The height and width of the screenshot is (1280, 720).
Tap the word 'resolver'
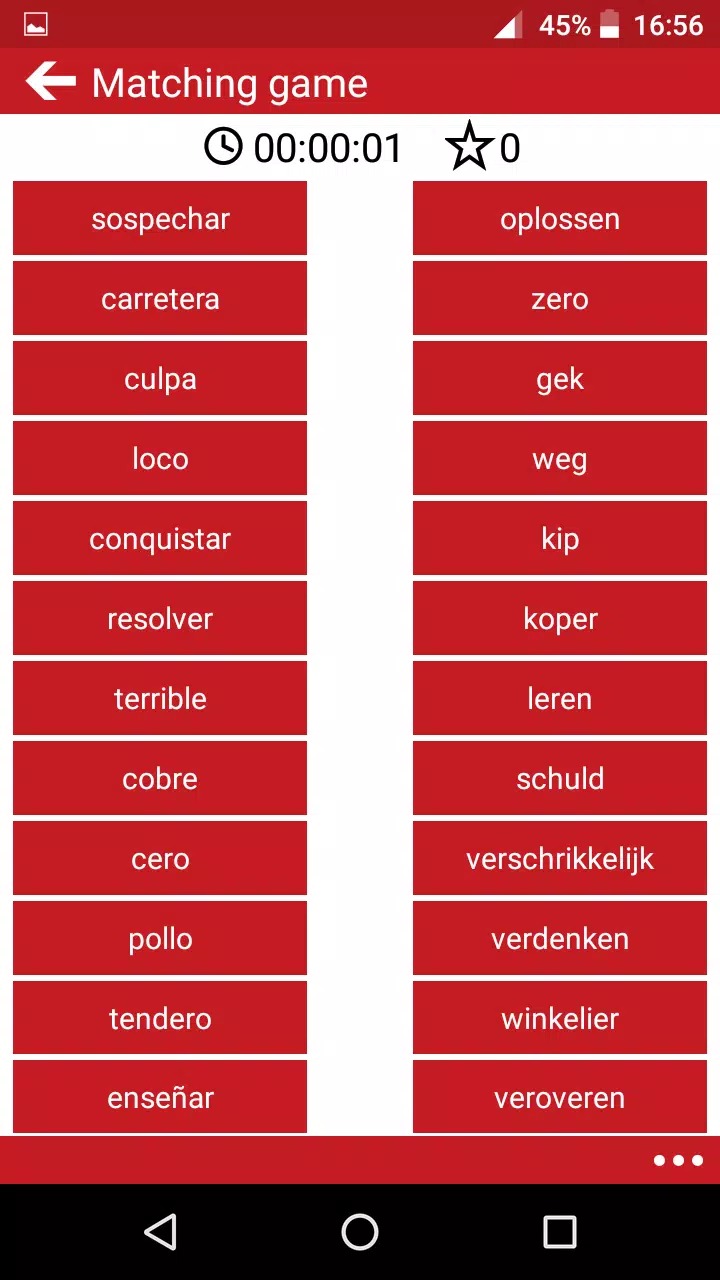[160, 619]
